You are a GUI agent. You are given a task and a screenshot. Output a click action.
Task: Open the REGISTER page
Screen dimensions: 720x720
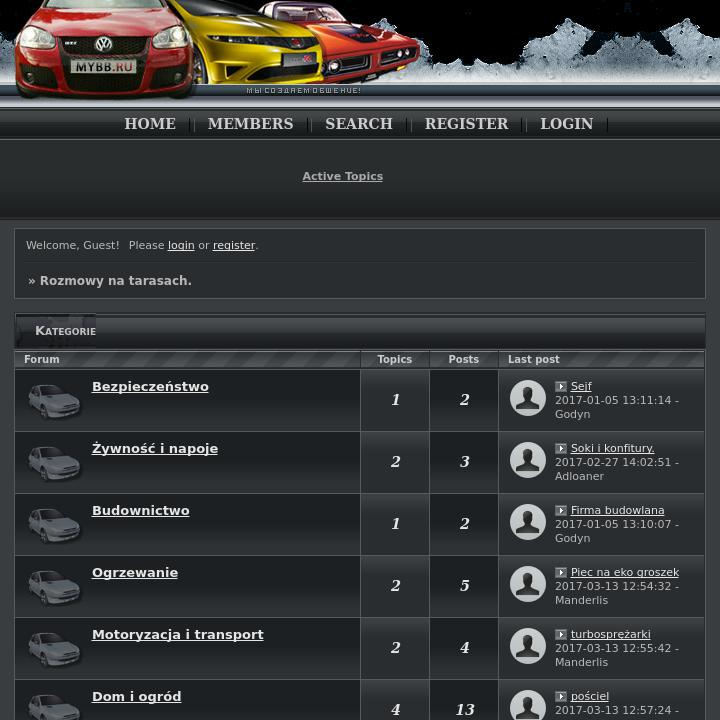click(466, 124)
